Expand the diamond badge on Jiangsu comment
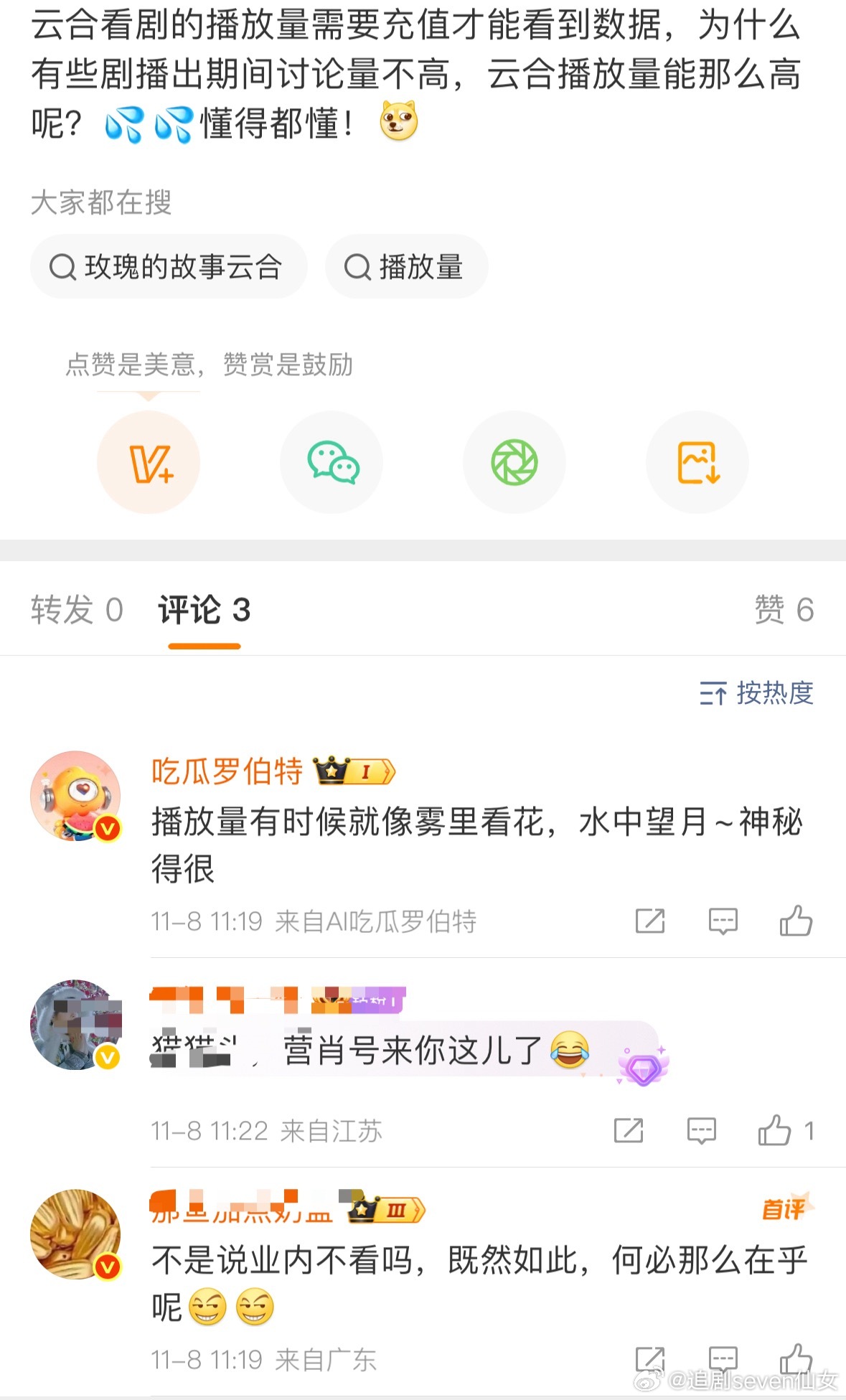This screenshot has height=1400, width=846. [x=643, y=1071]
